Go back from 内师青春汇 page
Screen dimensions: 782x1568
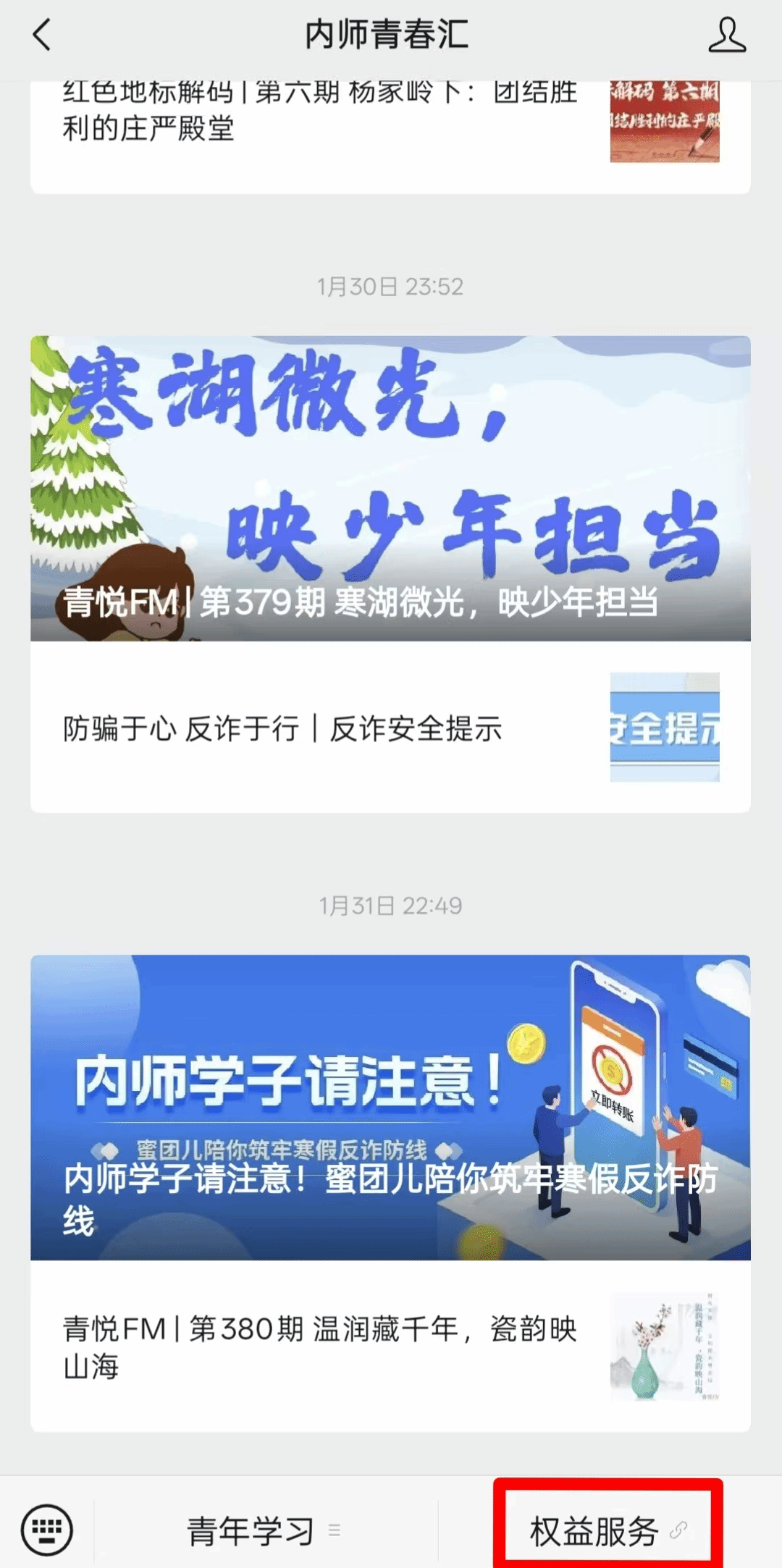pyautogui.click(x=42, y=35)
